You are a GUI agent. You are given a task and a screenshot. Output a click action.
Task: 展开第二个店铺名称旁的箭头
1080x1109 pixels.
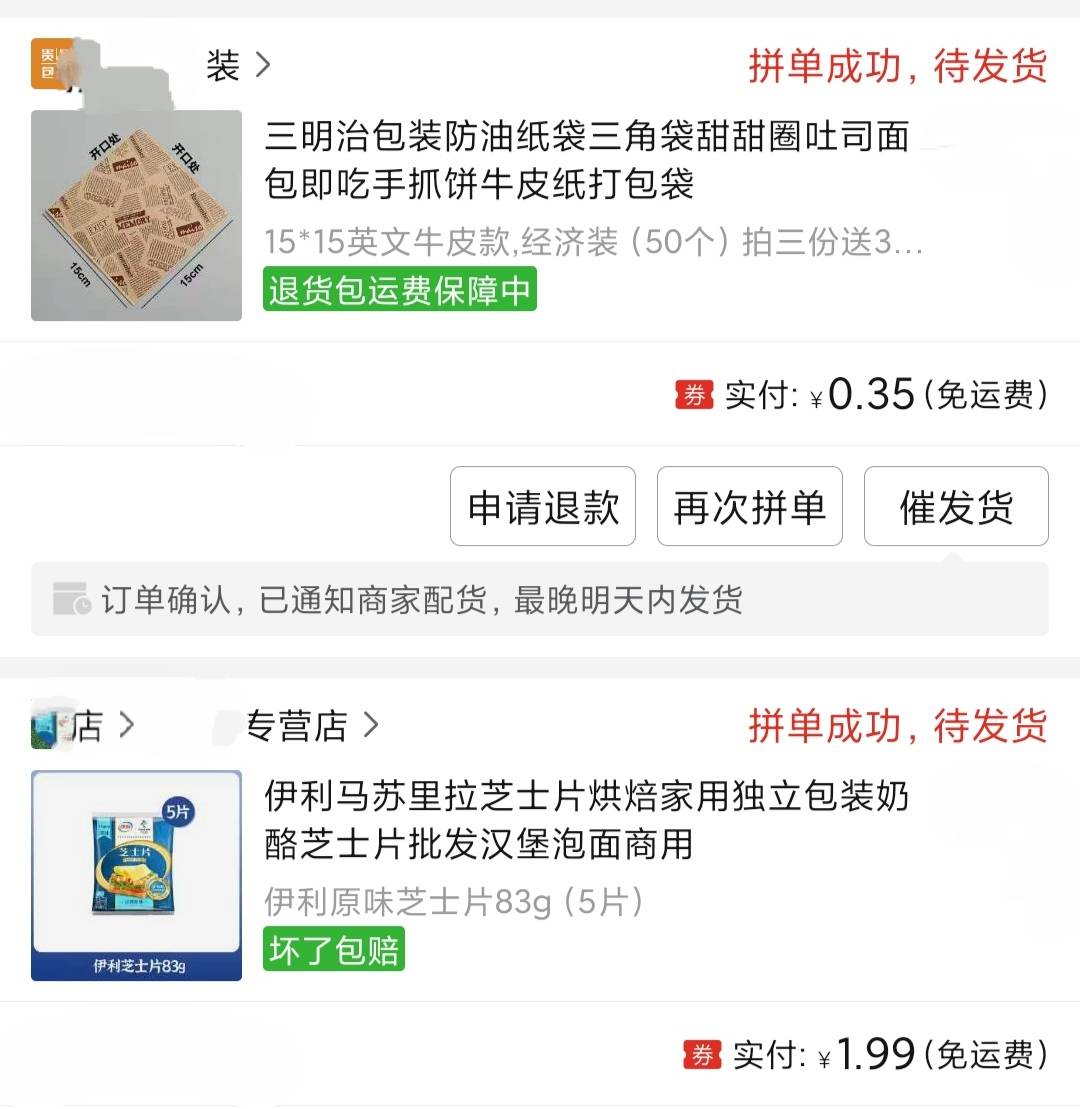[x=129, y=726]
